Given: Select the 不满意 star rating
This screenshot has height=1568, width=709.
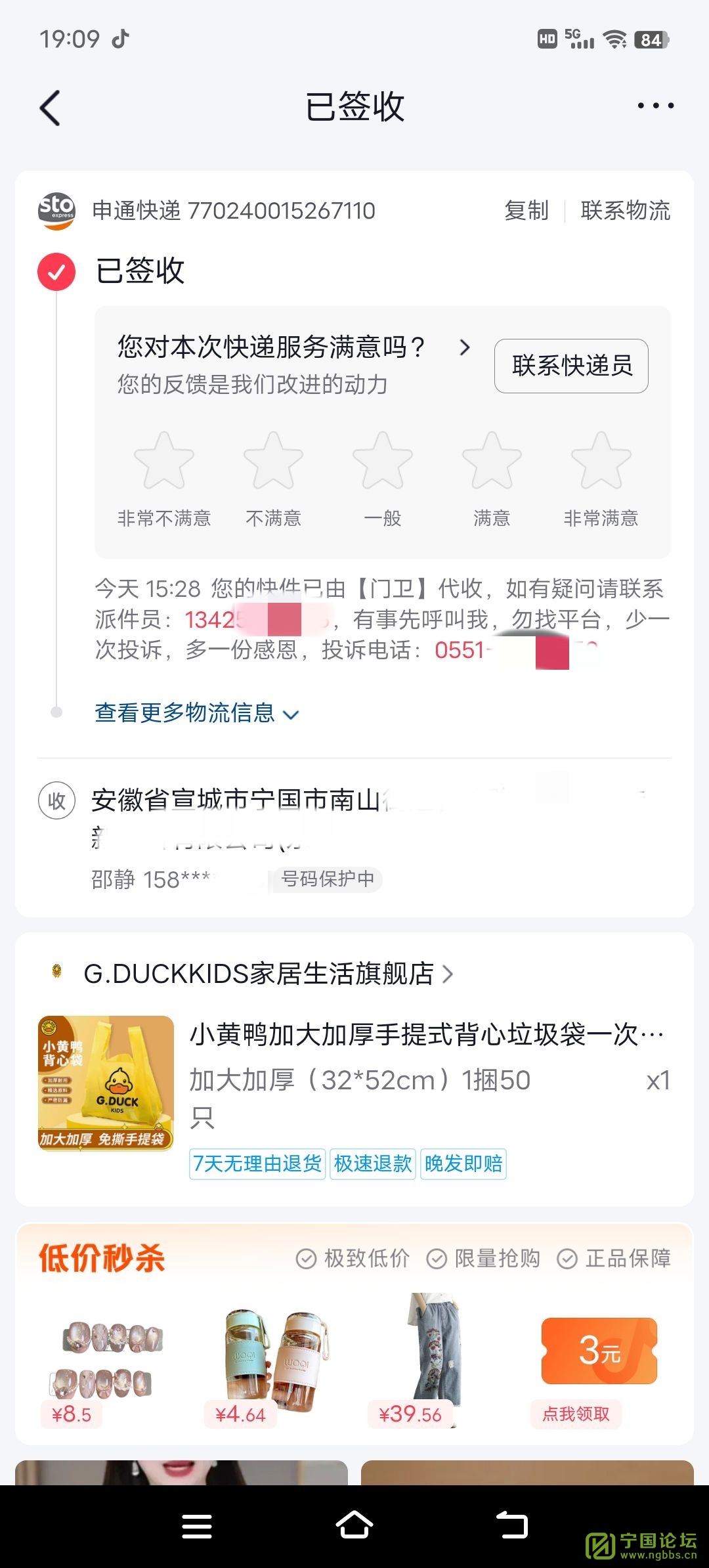Looking at the screenshot, I should [x=273, y=461].
